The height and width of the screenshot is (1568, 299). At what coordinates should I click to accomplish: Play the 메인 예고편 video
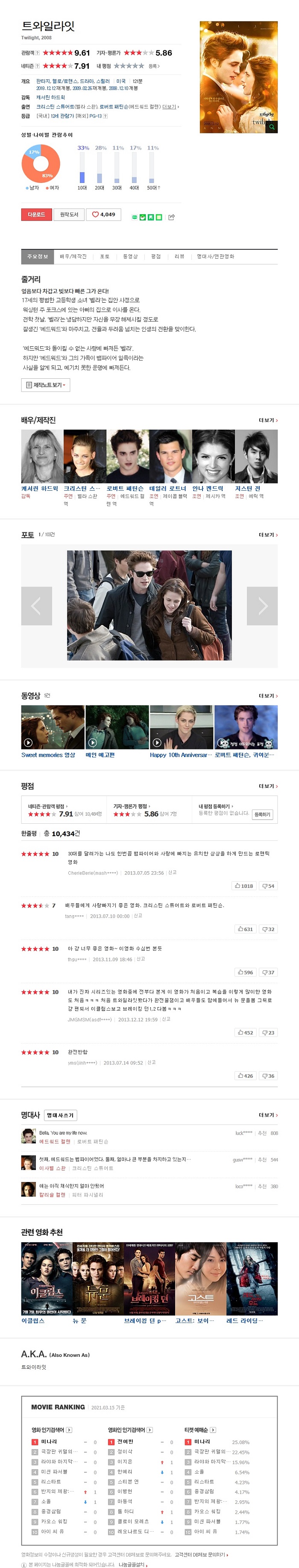[x=100, y=755]
